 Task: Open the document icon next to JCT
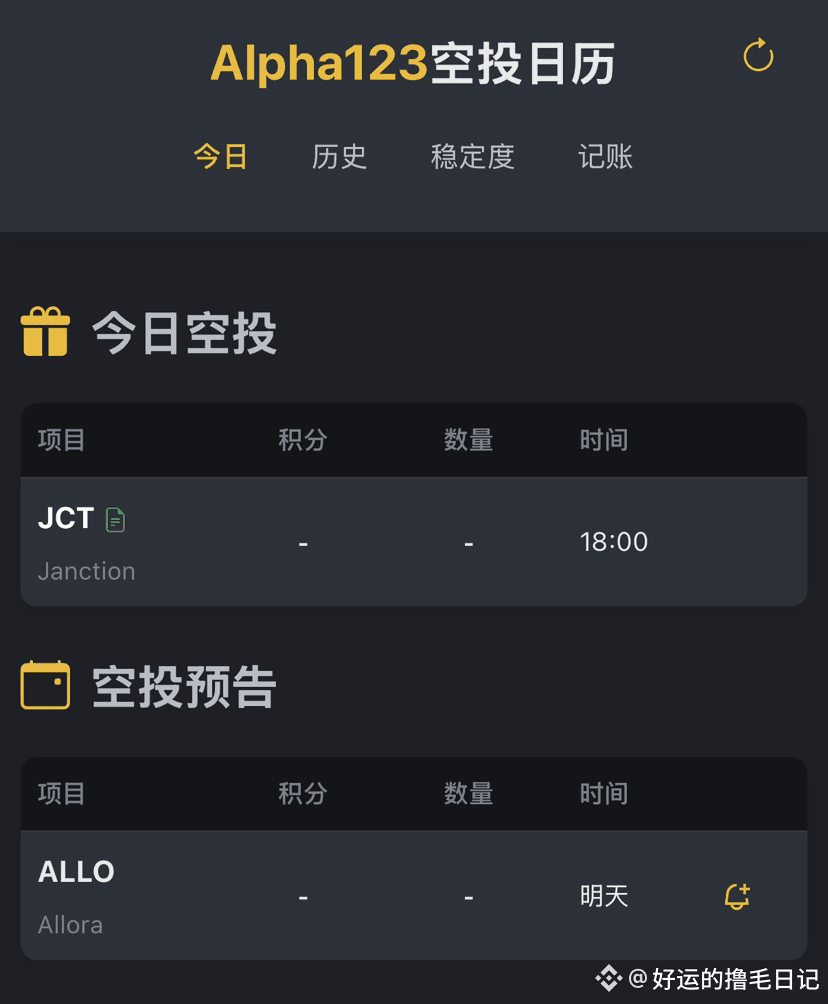click(x=116, y=520)
